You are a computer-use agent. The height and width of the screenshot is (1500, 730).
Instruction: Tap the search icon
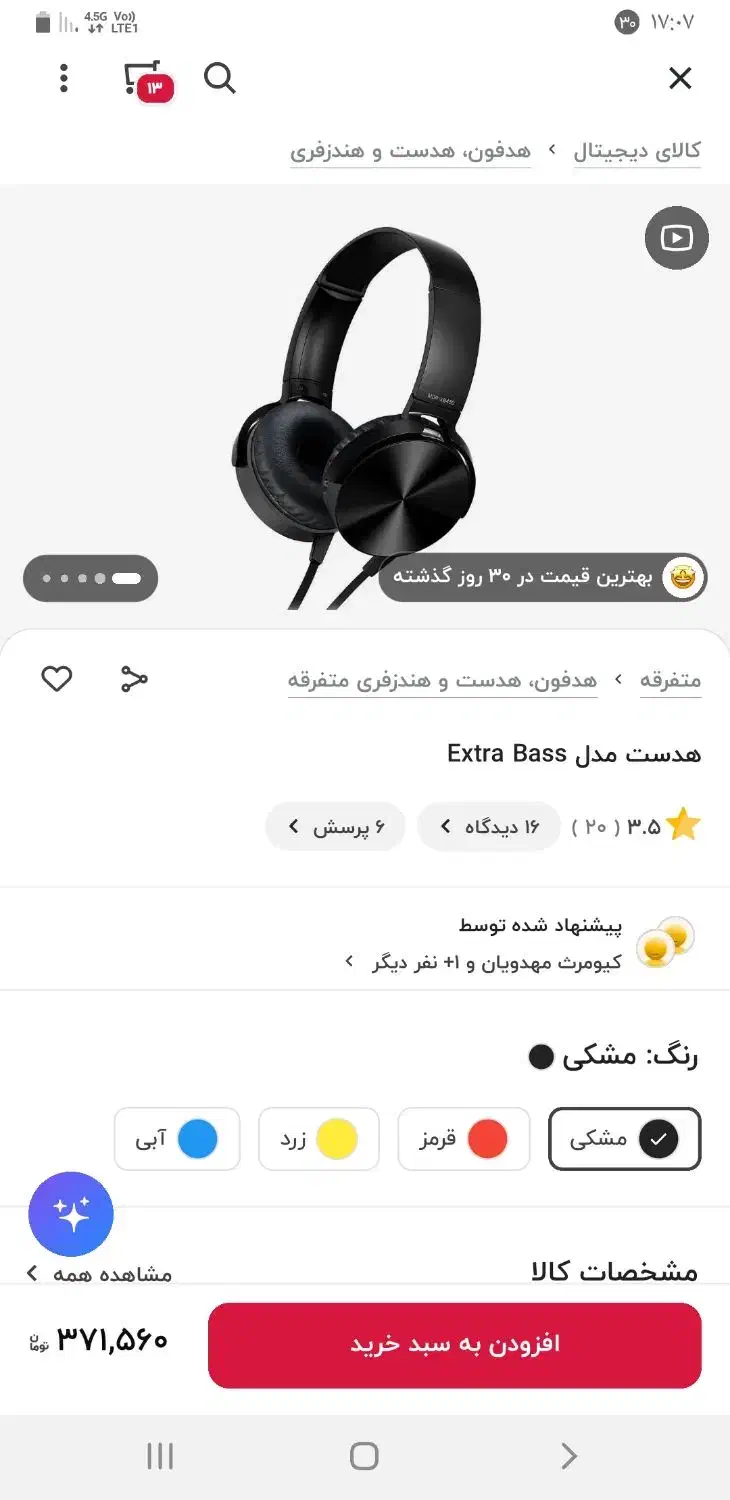coord(219,78)
